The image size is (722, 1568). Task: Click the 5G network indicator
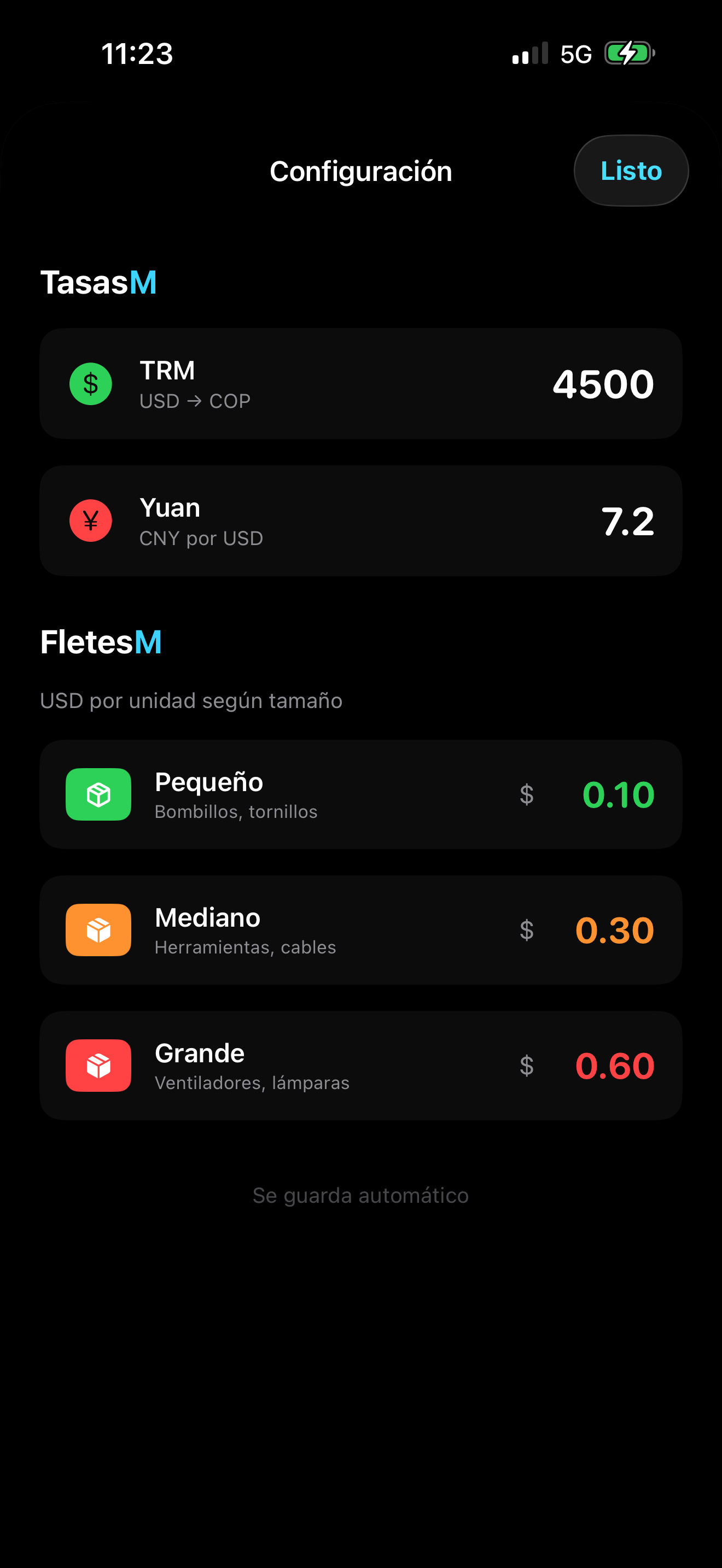[575, 54]
